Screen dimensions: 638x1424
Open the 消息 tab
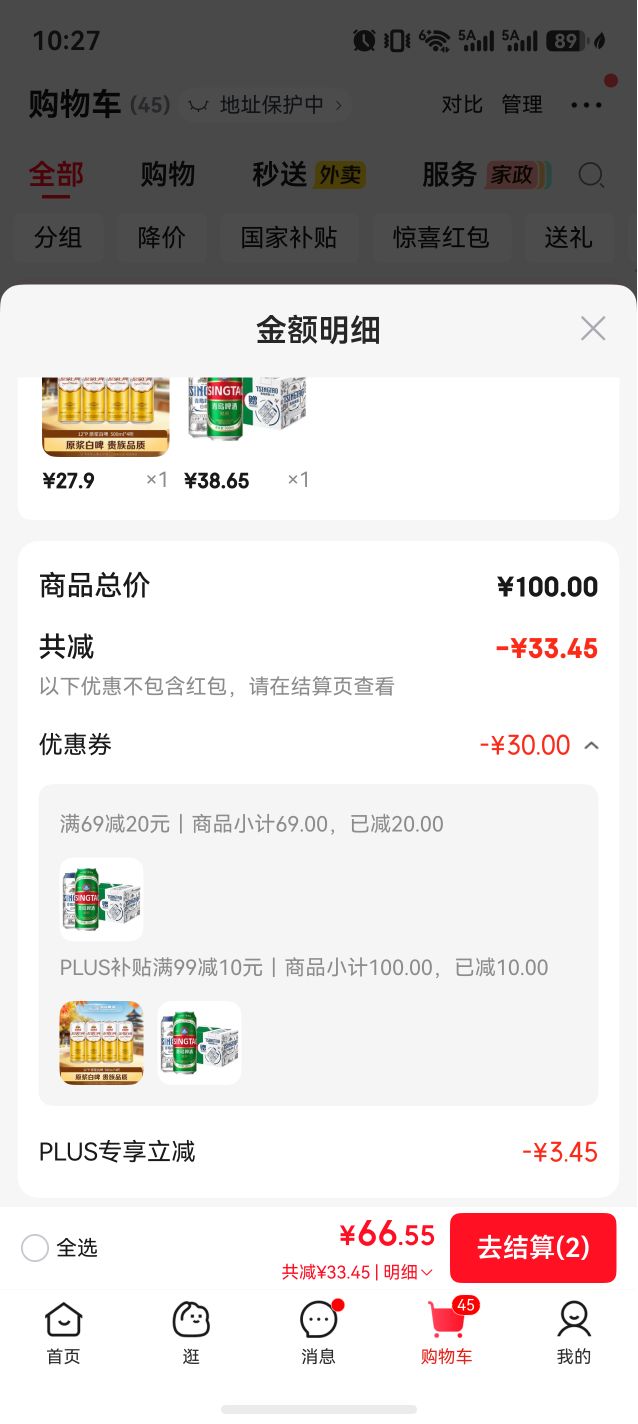(x=318, y=1333)
